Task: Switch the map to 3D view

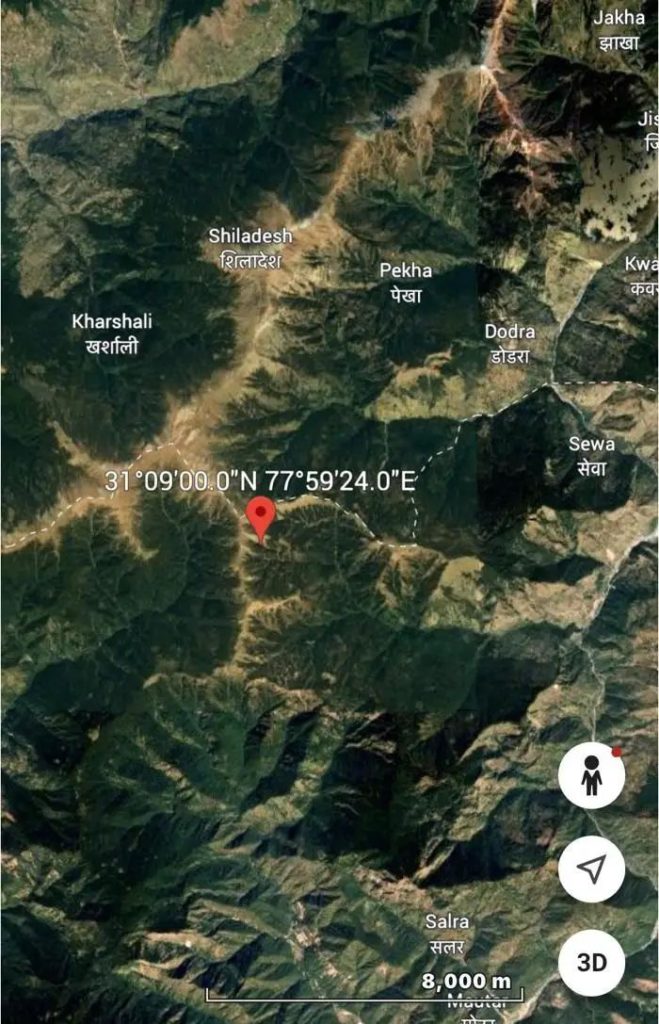Action: (x=591, y=963)
